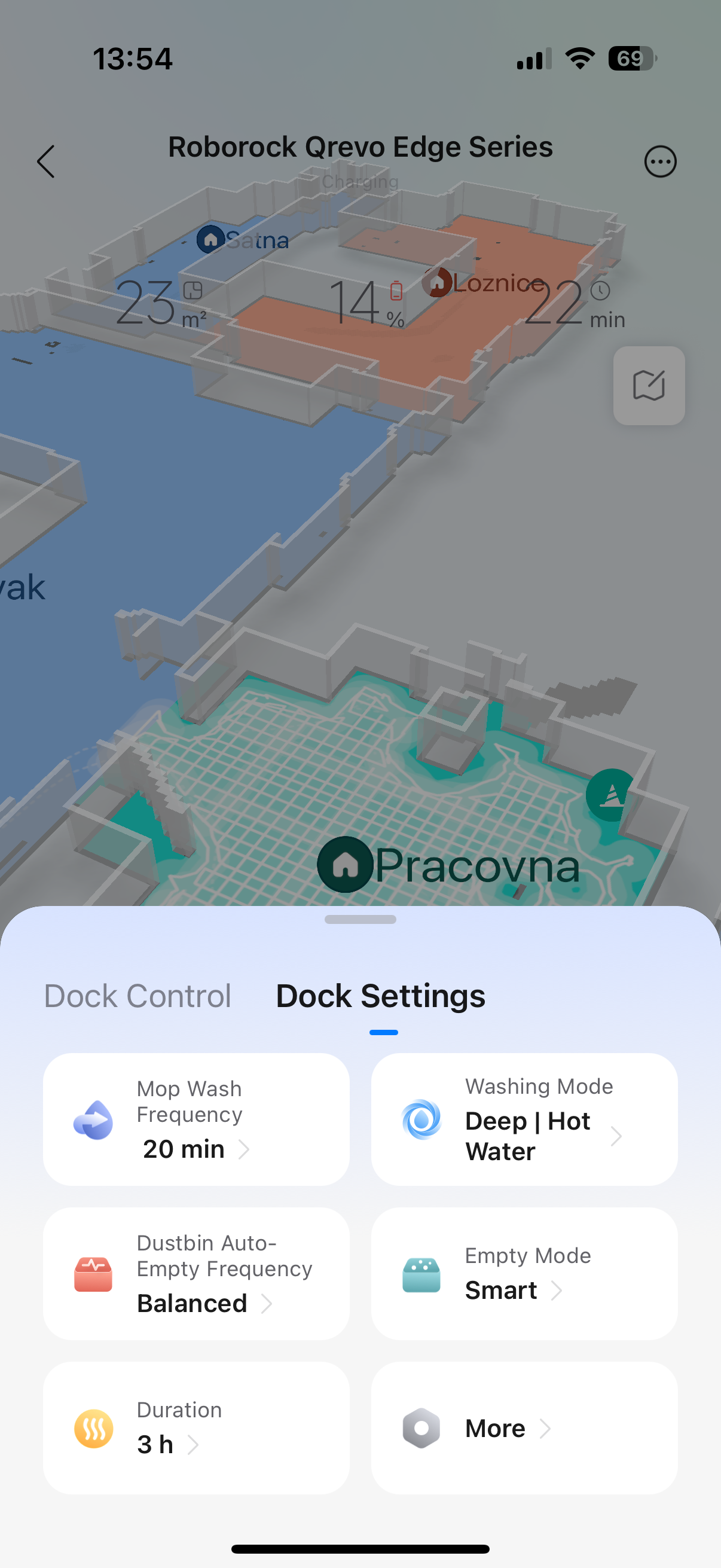Viewport: 721px width, 1568px height.
Task: Tap the map edit icon button
Action: pyautogui.click(x=649, y=385)
